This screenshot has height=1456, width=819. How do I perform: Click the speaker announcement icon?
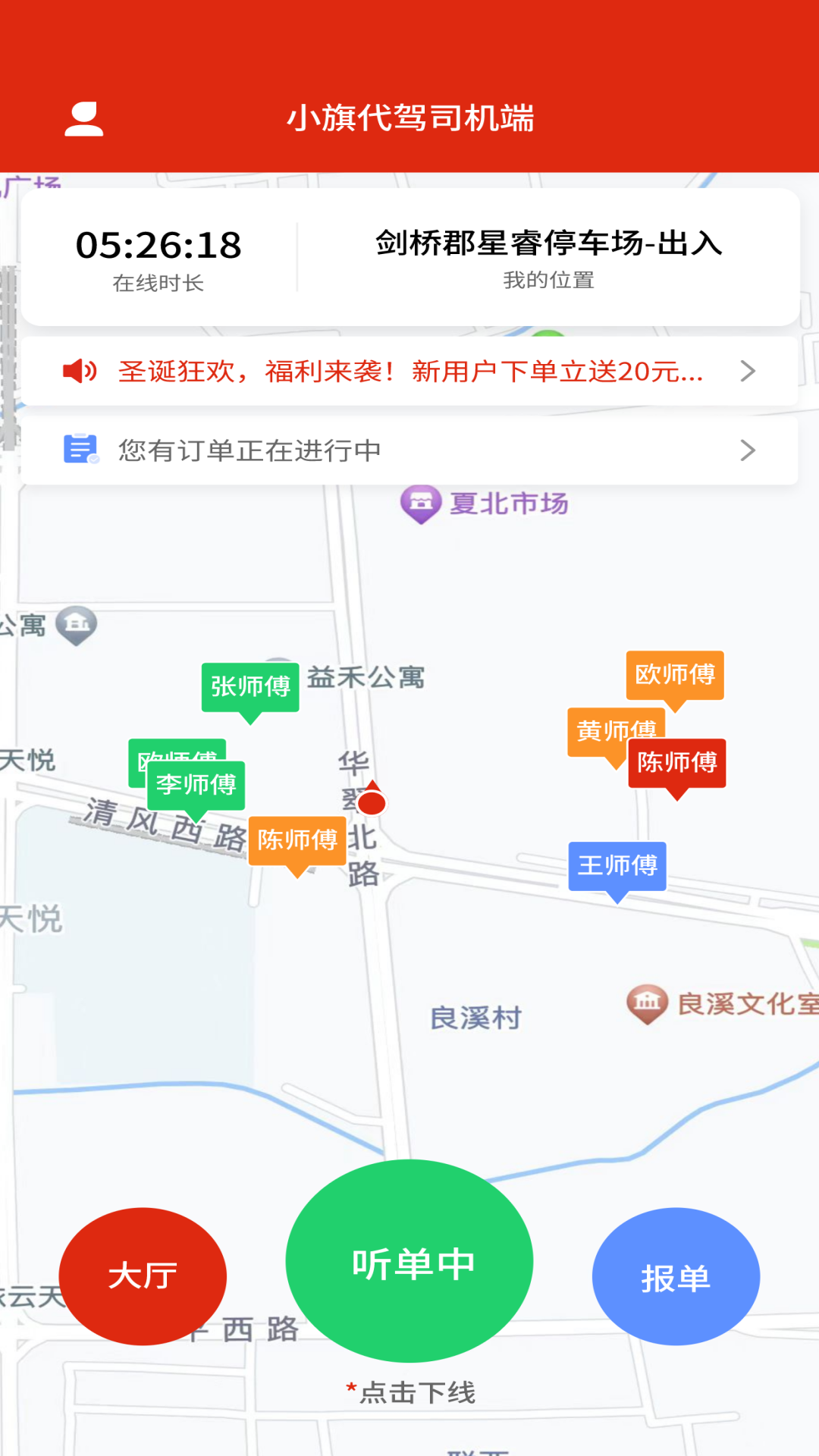click(x=79, y=371)
